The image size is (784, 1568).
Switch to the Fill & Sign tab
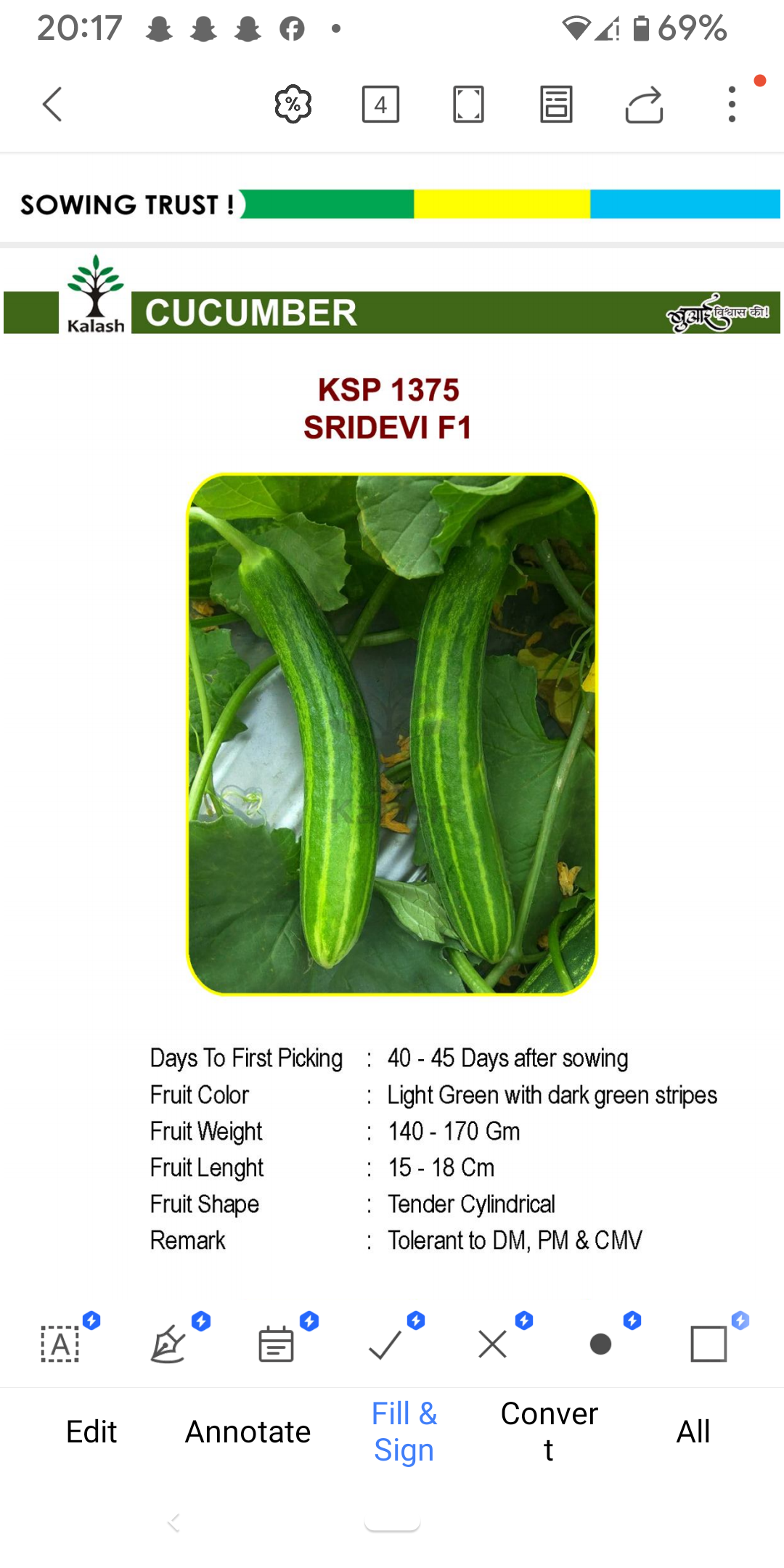point(404,1432)
